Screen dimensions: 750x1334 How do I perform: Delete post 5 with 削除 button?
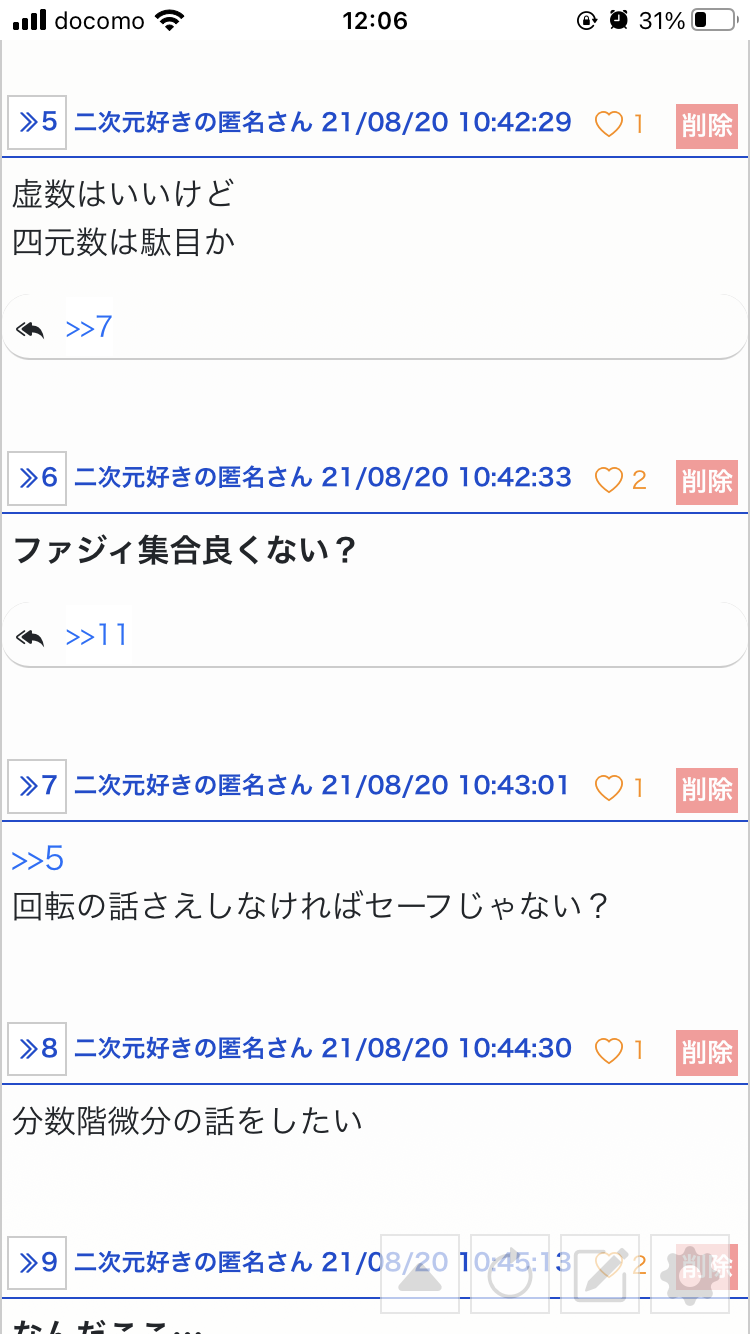coord(707,125)
